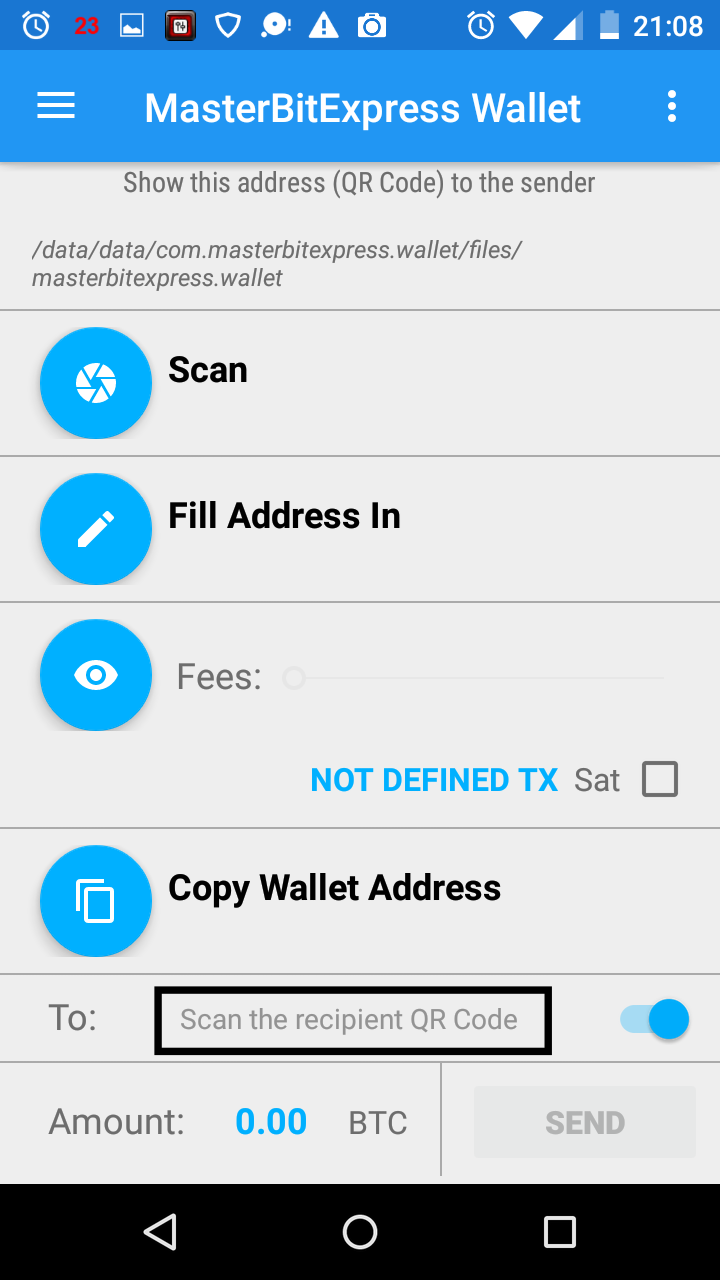The image size is (720, 1280).
Task: Select Fill Address In pencil button
Action: (96, 529)
